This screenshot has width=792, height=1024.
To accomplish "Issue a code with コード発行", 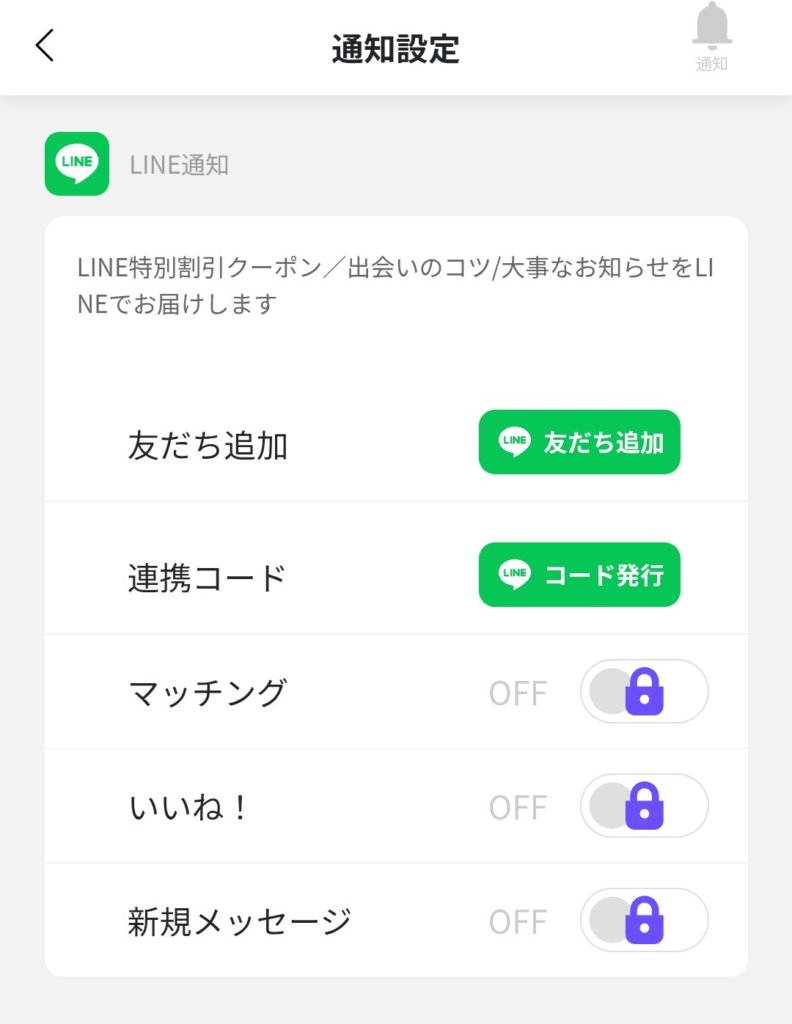I will tap(579, 575).
